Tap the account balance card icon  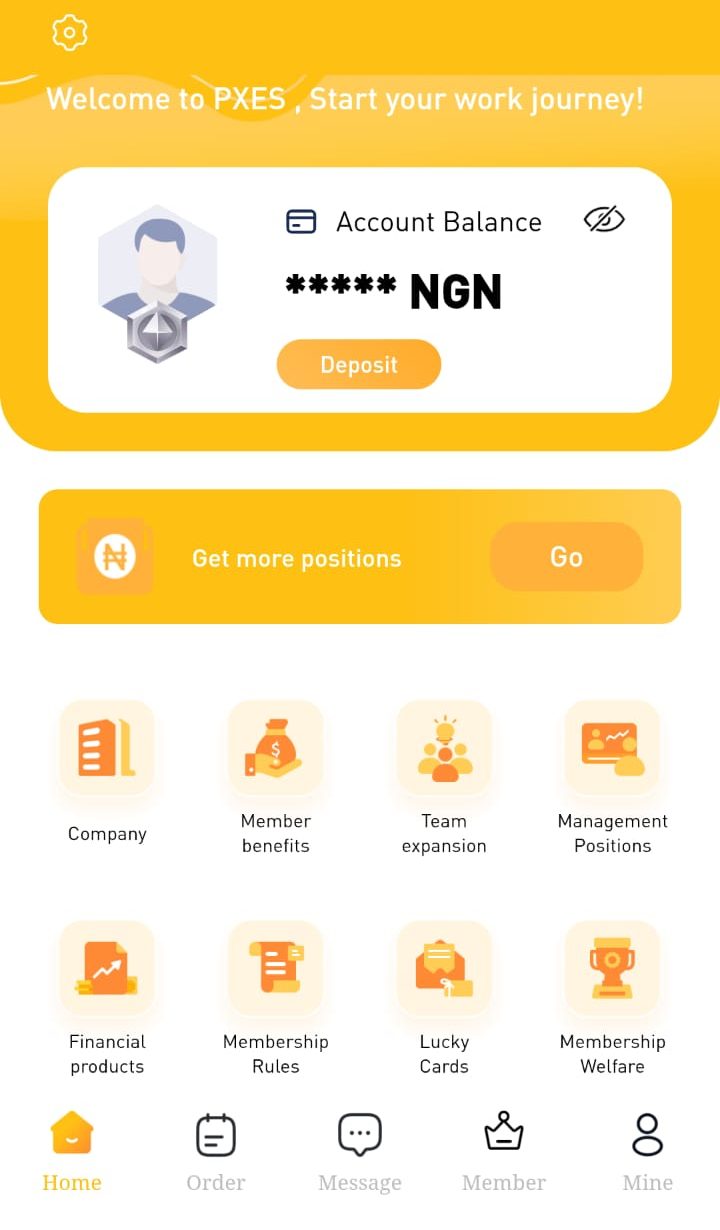(x=301, y=221)
